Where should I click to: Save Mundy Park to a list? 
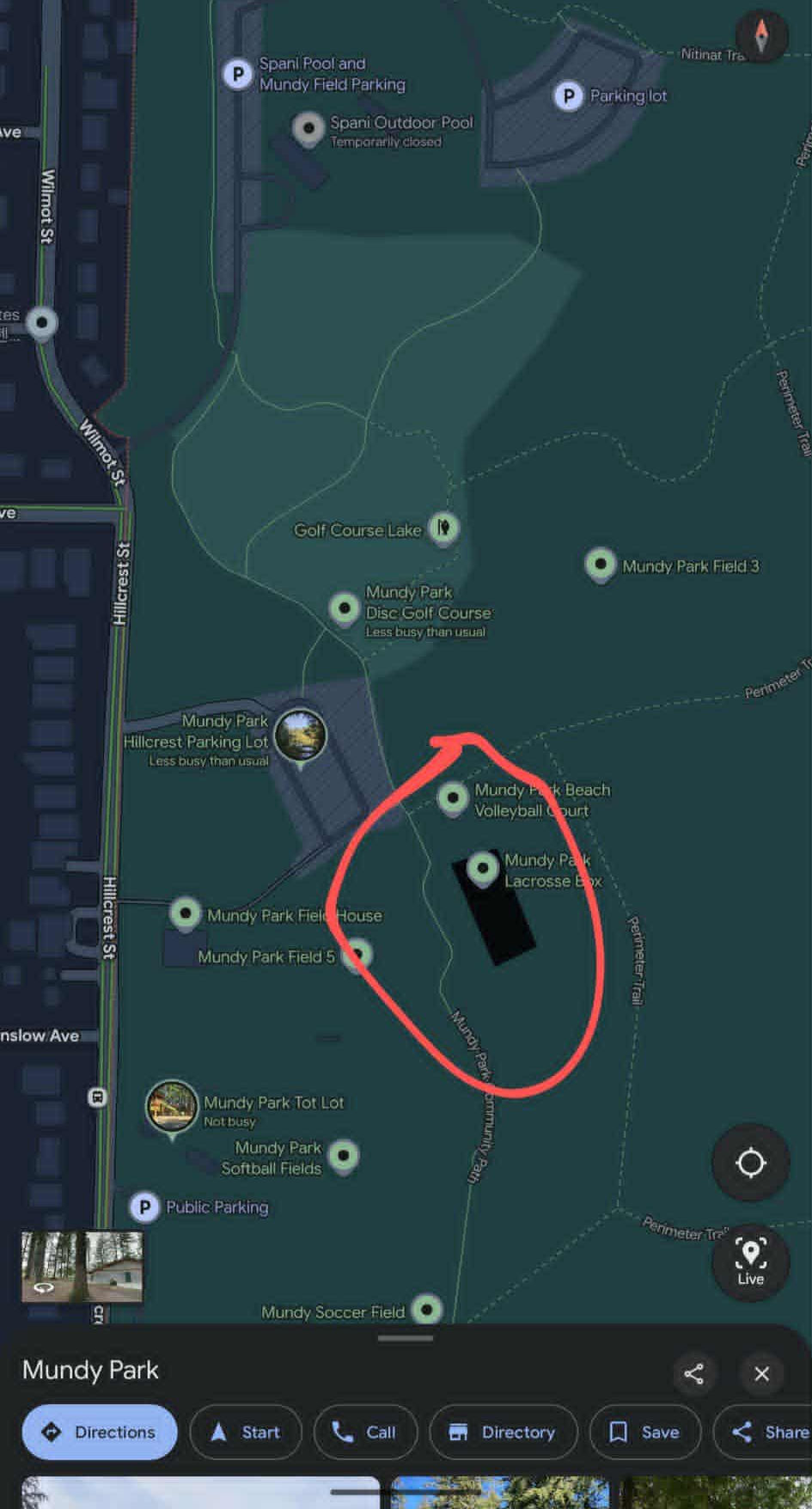coord(645,1432)
